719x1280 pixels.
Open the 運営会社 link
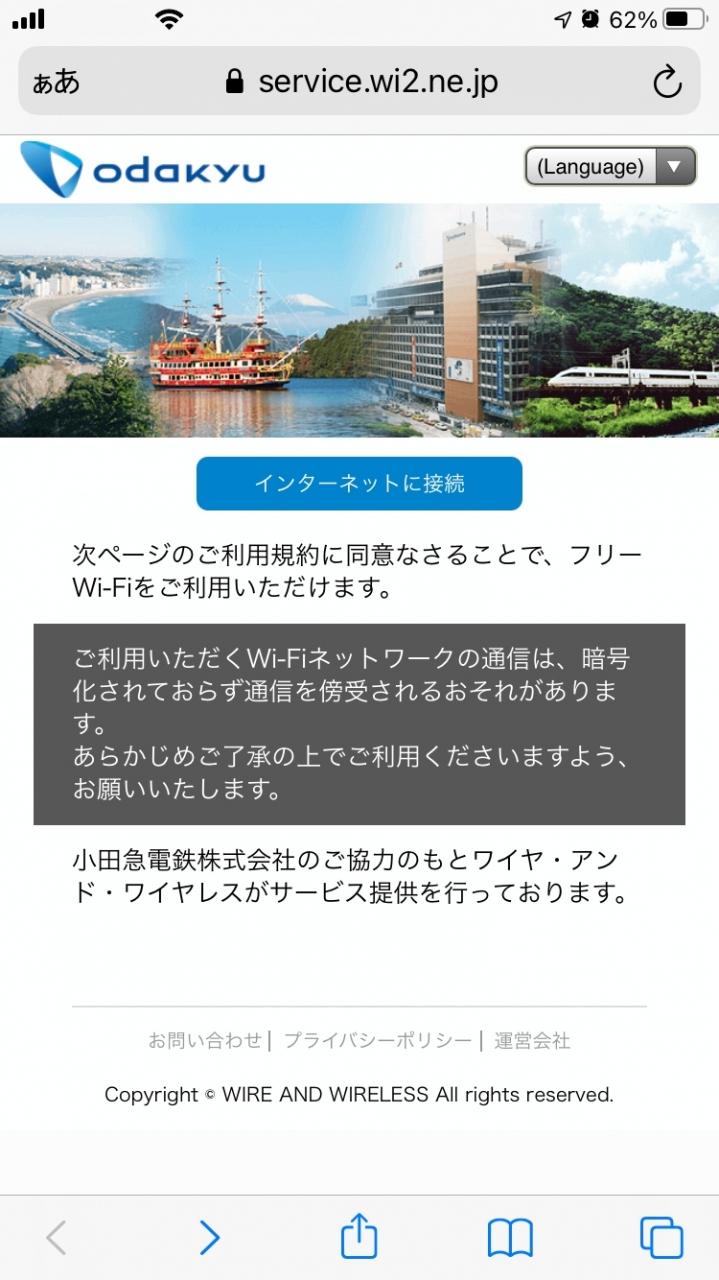532,1041
